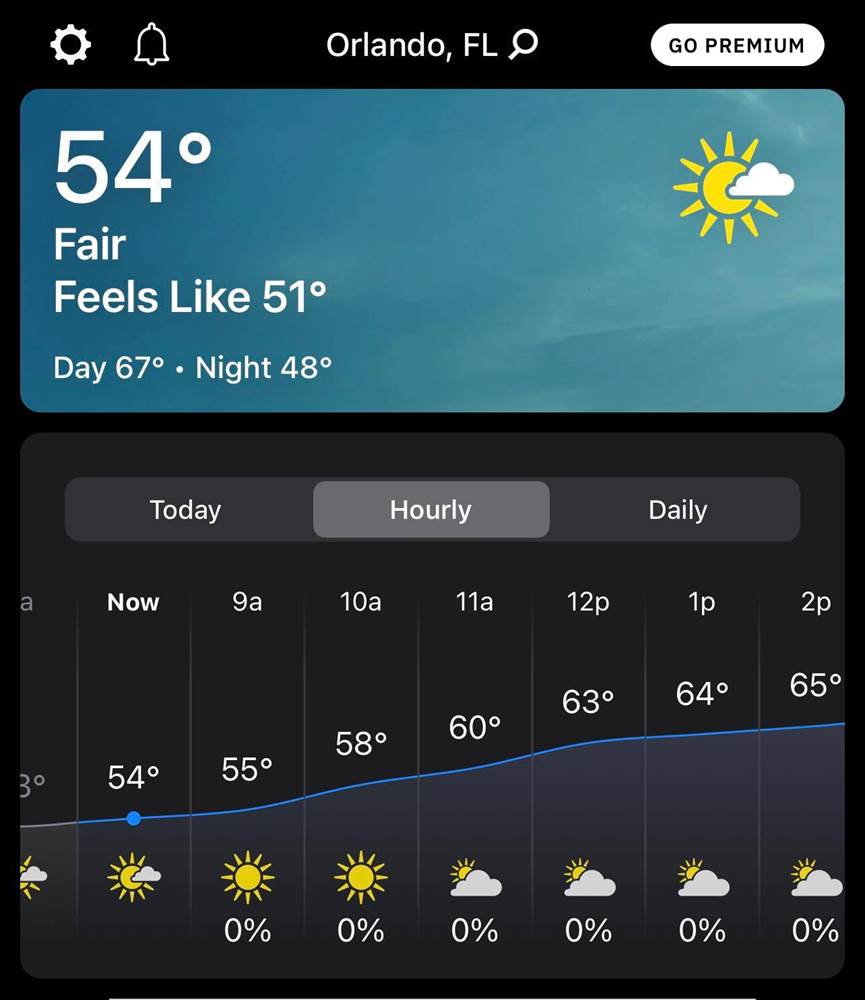Tap the blue dot on the temperature graph
Image resolution: width=865 pixels, height=1000 pixels.
pyautogui.click(x=133, y=818)
